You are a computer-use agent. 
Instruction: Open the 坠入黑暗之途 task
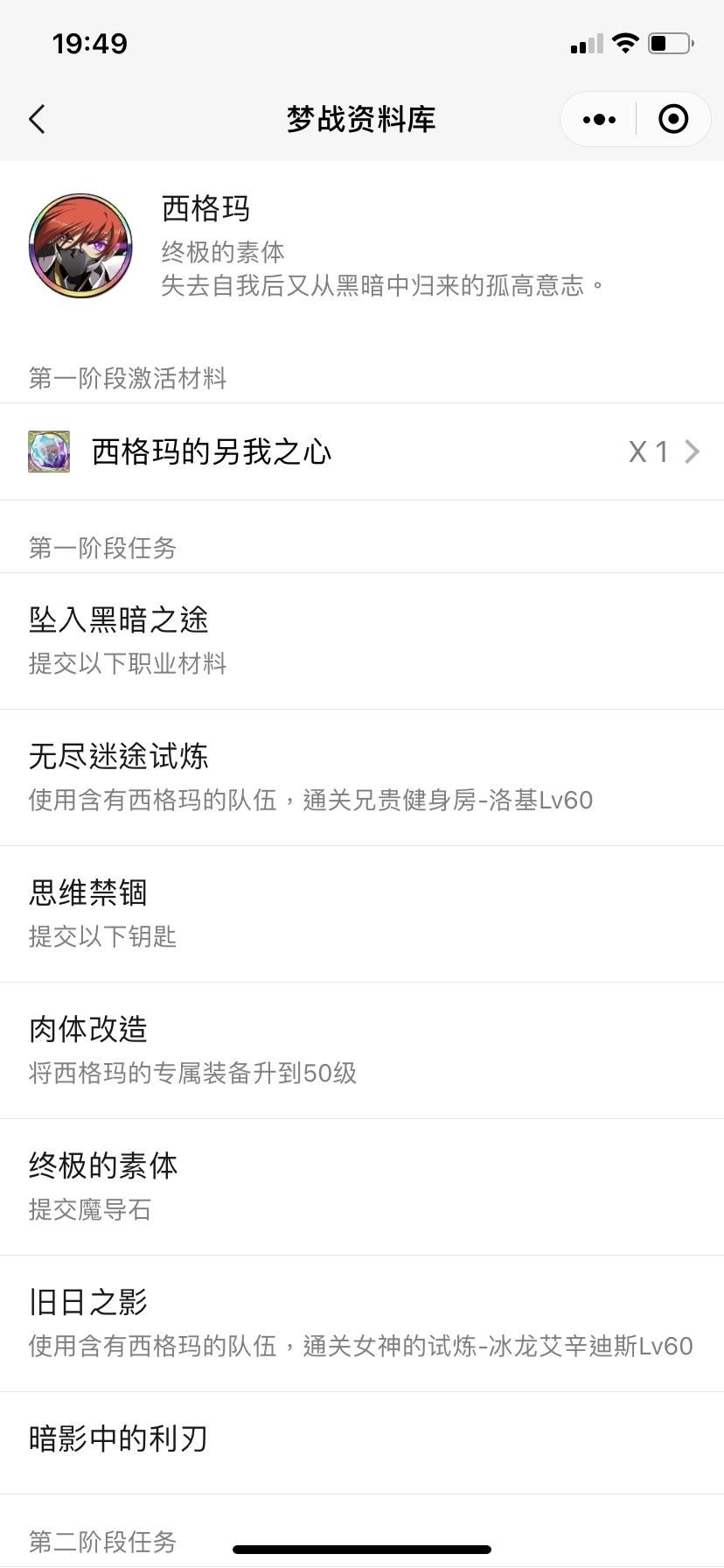(x=362, y=640)
